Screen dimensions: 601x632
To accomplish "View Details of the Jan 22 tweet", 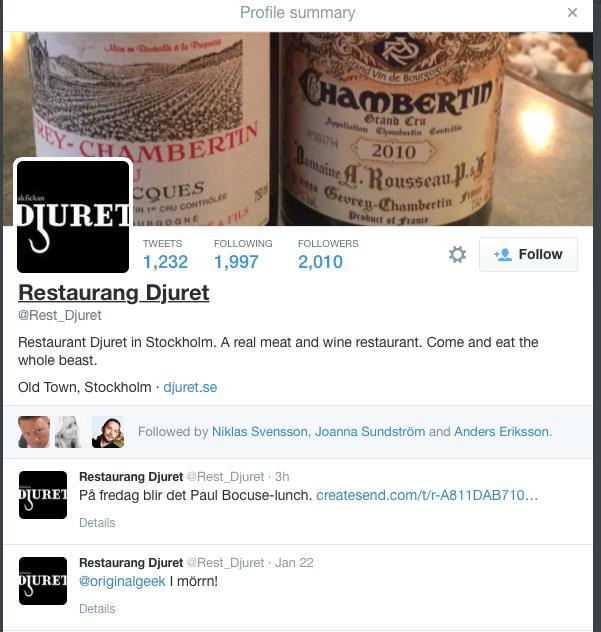I will (x=97, y=609).
